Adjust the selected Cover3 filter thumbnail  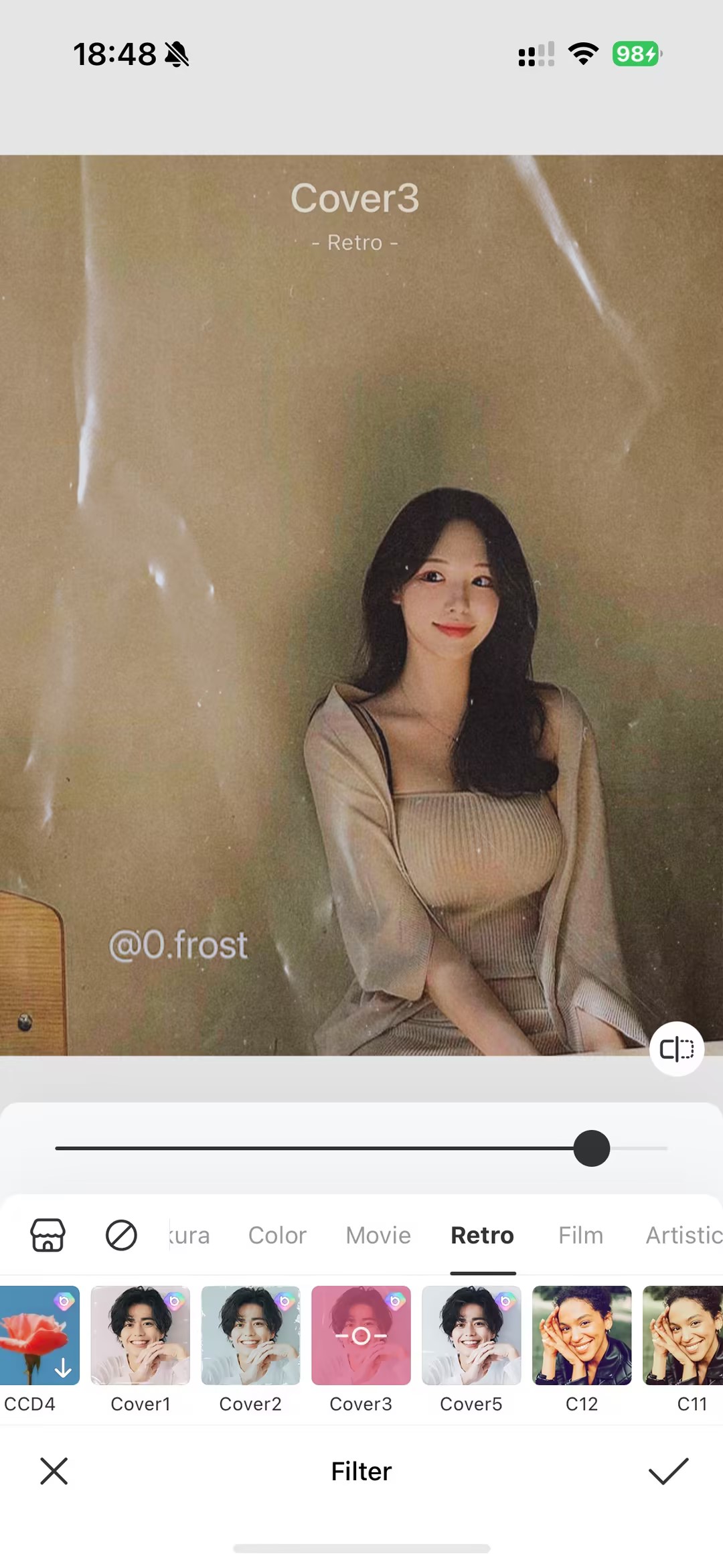[x=361, y=1336]
